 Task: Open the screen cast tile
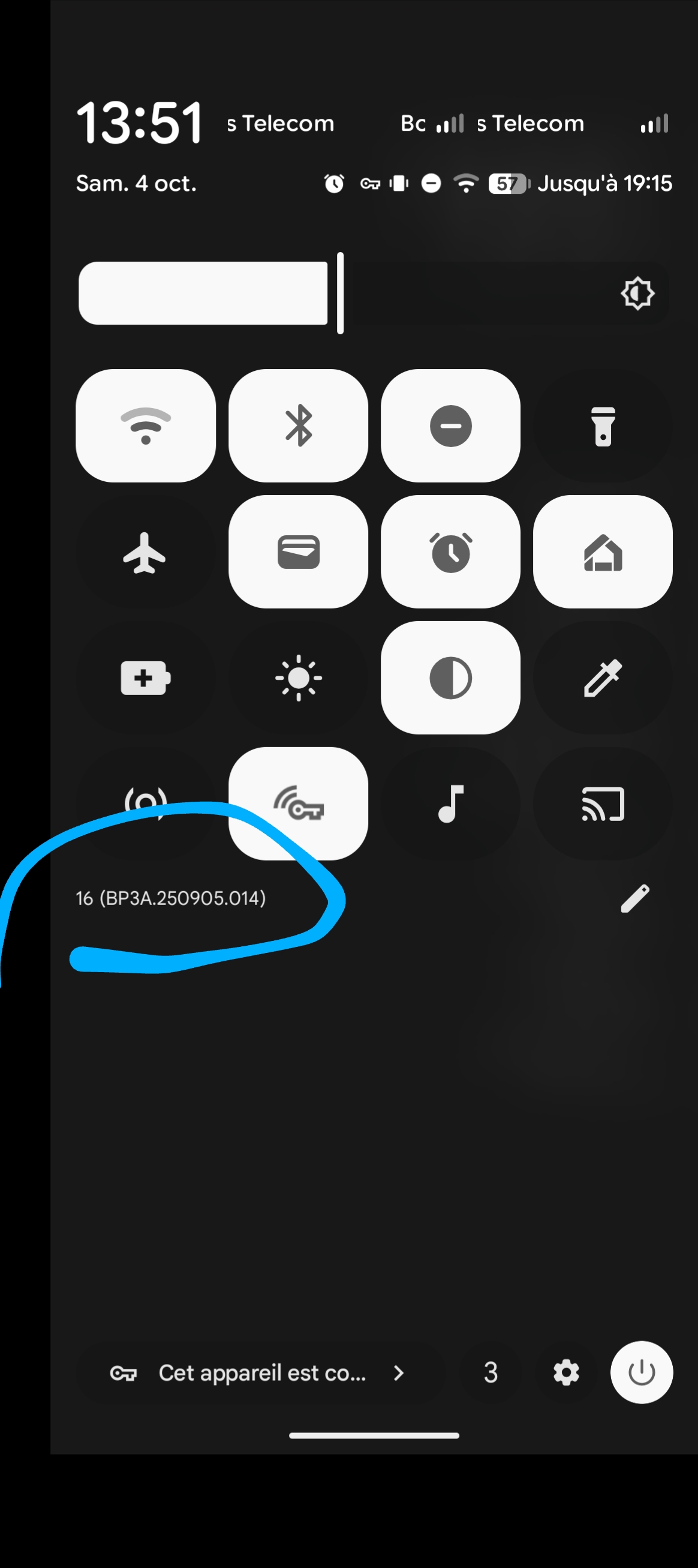[x=603, y=804]
